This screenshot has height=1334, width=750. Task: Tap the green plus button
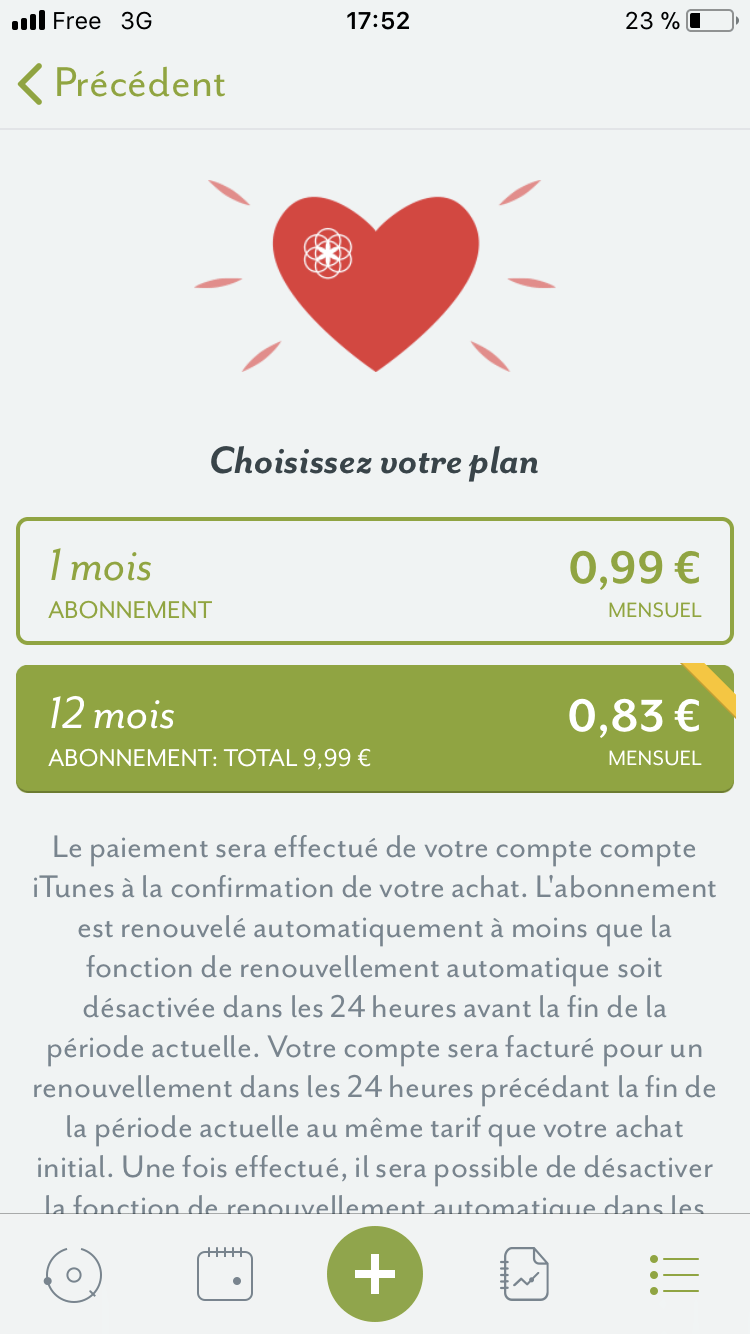[375, 1274]
